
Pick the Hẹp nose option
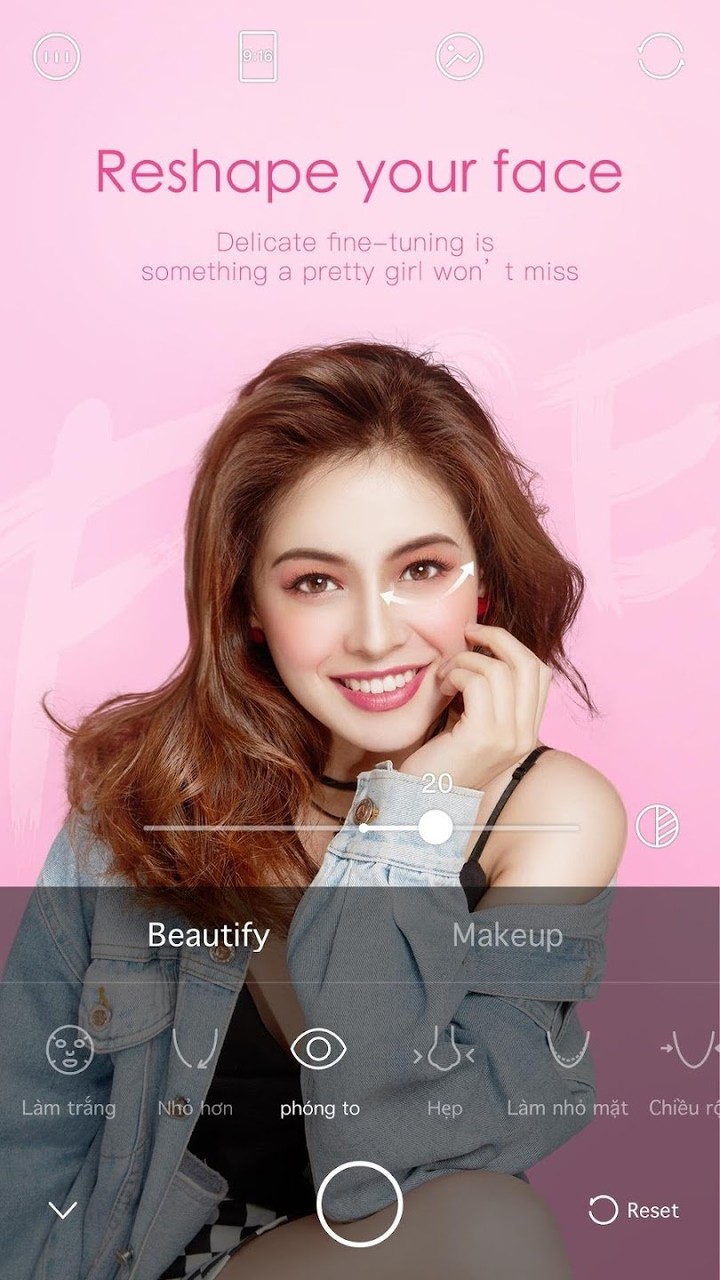443,1070
